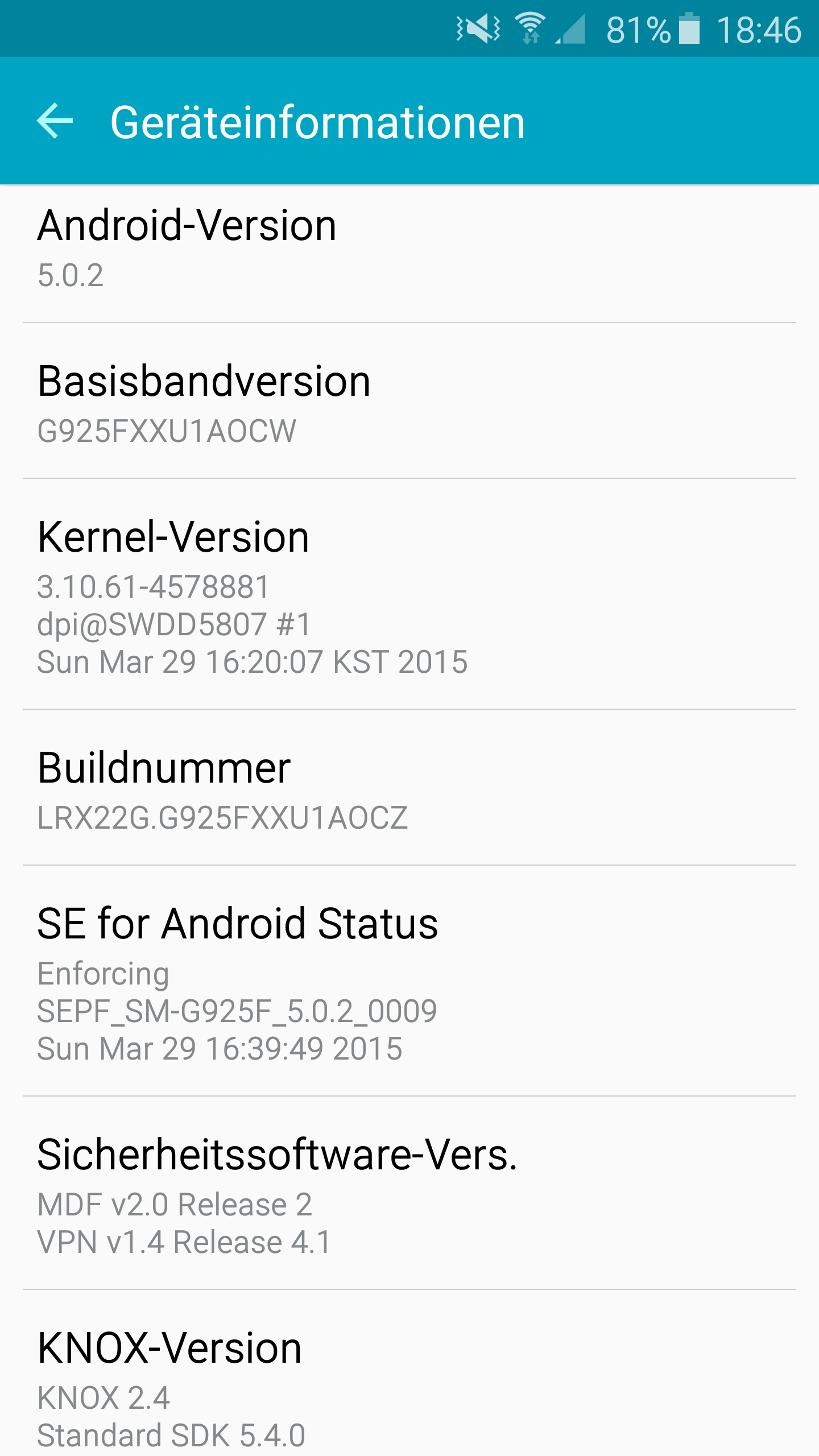Select the Basisbandversion entry
Image resolution: width=819 pixels, height=1456 pixels.
(409, 401)
